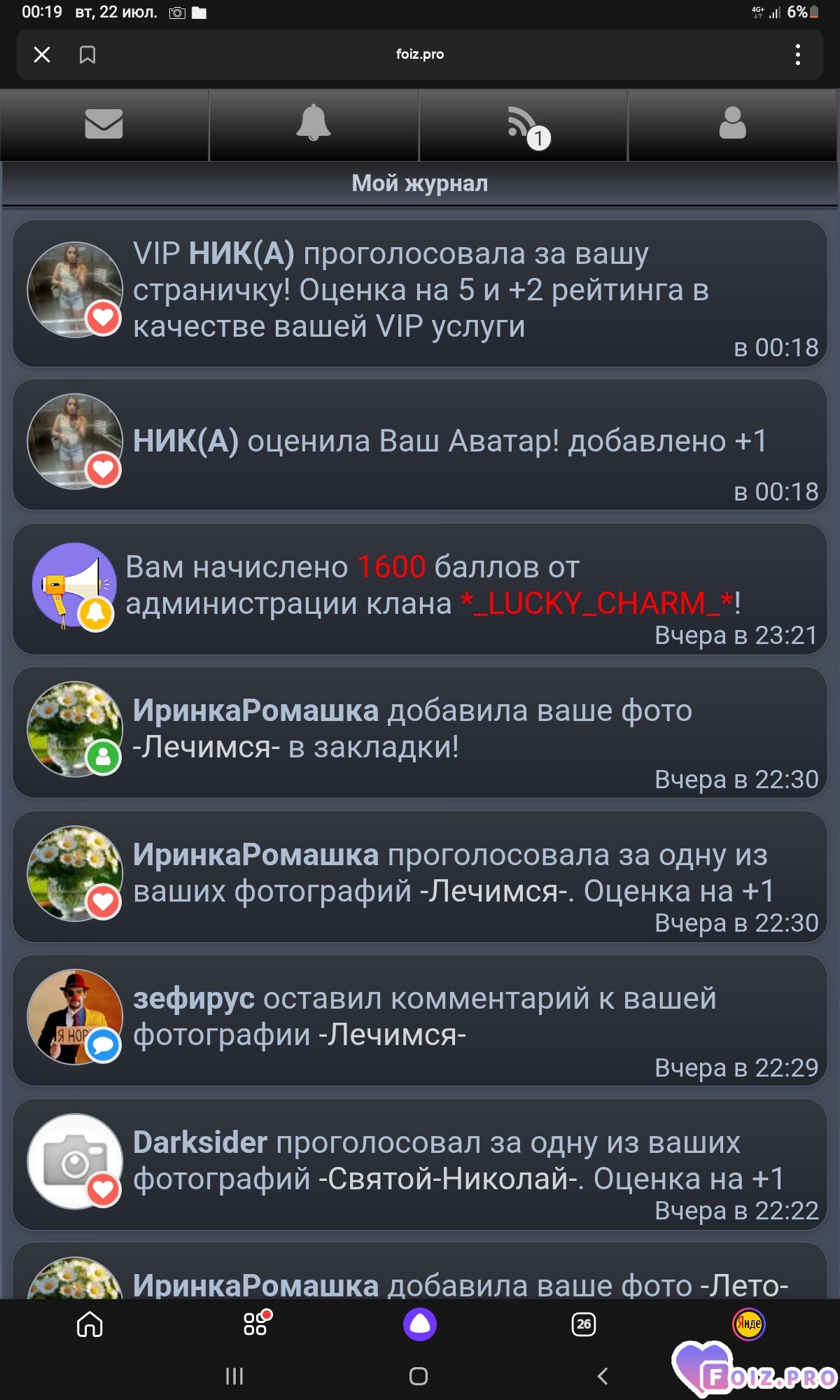Open НИК(А) avatar rating notification
This screenshot has width=840, height=1400.
[420, 444]
